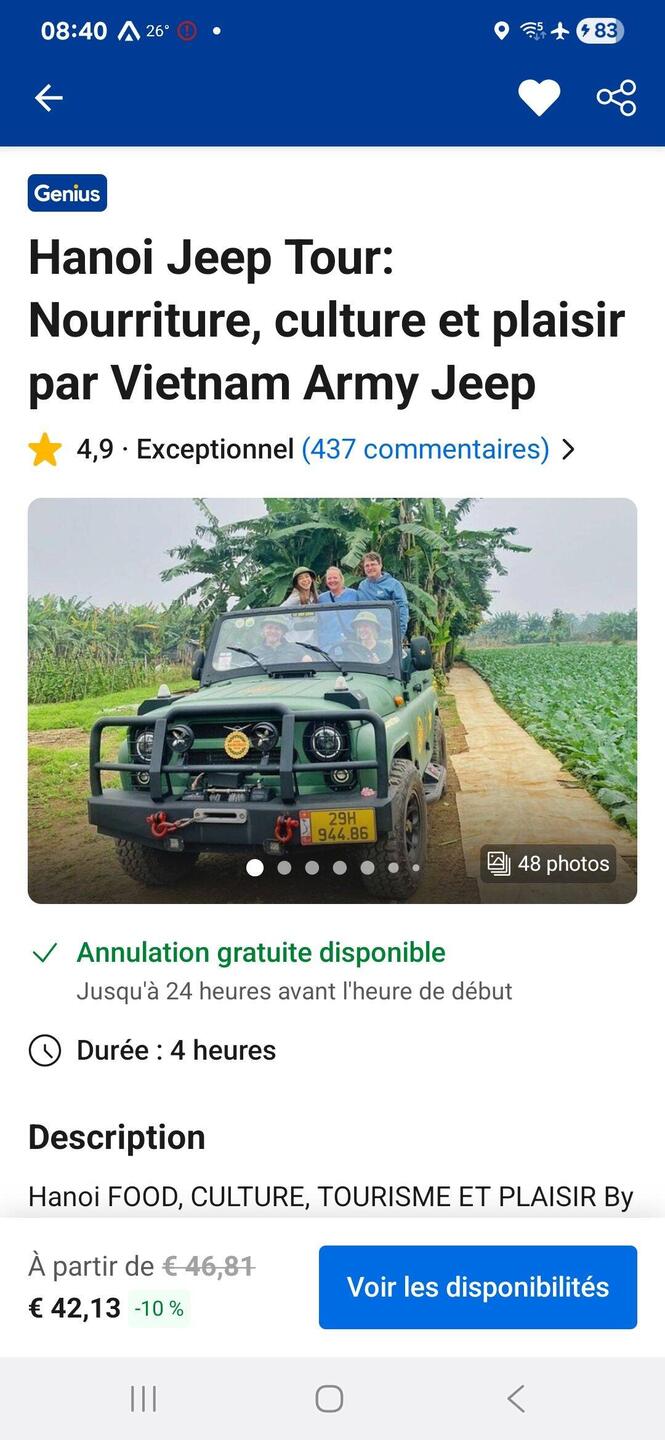Go to the phone home screen

click(330, 1398)
